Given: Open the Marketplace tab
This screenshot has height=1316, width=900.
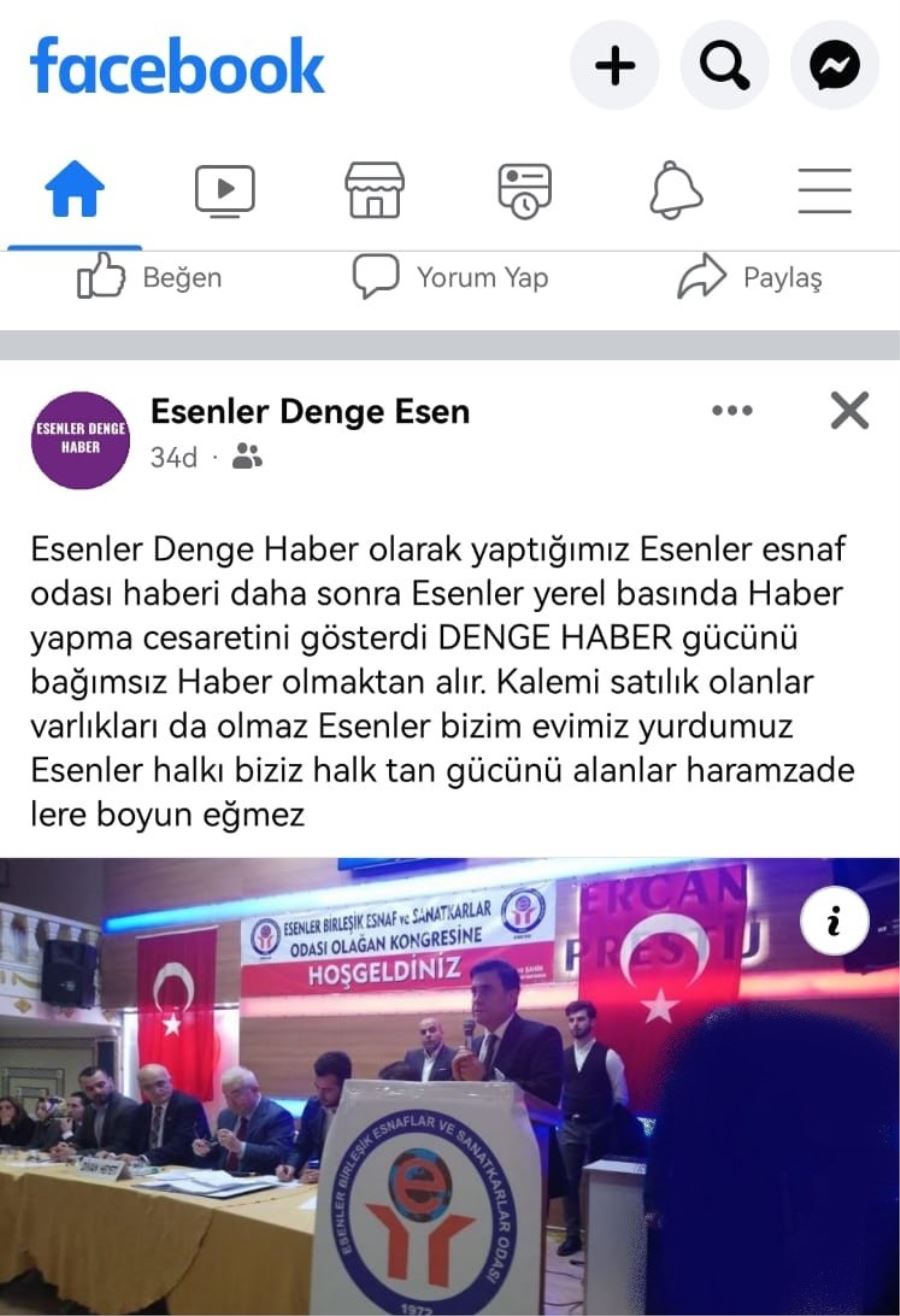Looking at the screenshot, I should pos(374,189).
